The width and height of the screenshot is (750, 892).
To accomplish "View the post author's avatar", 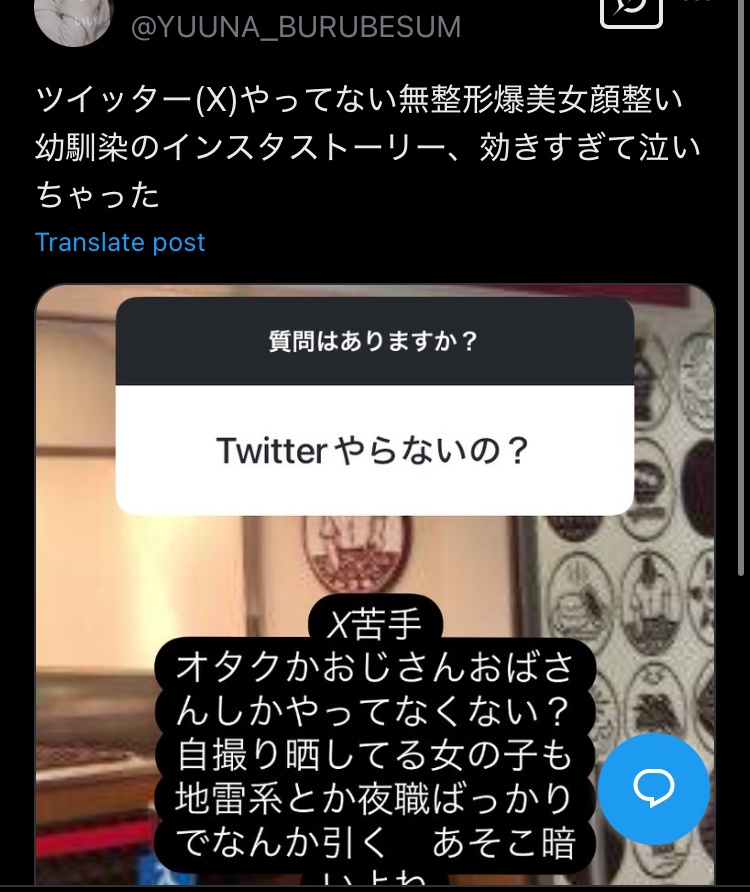I will click(73, 18).
